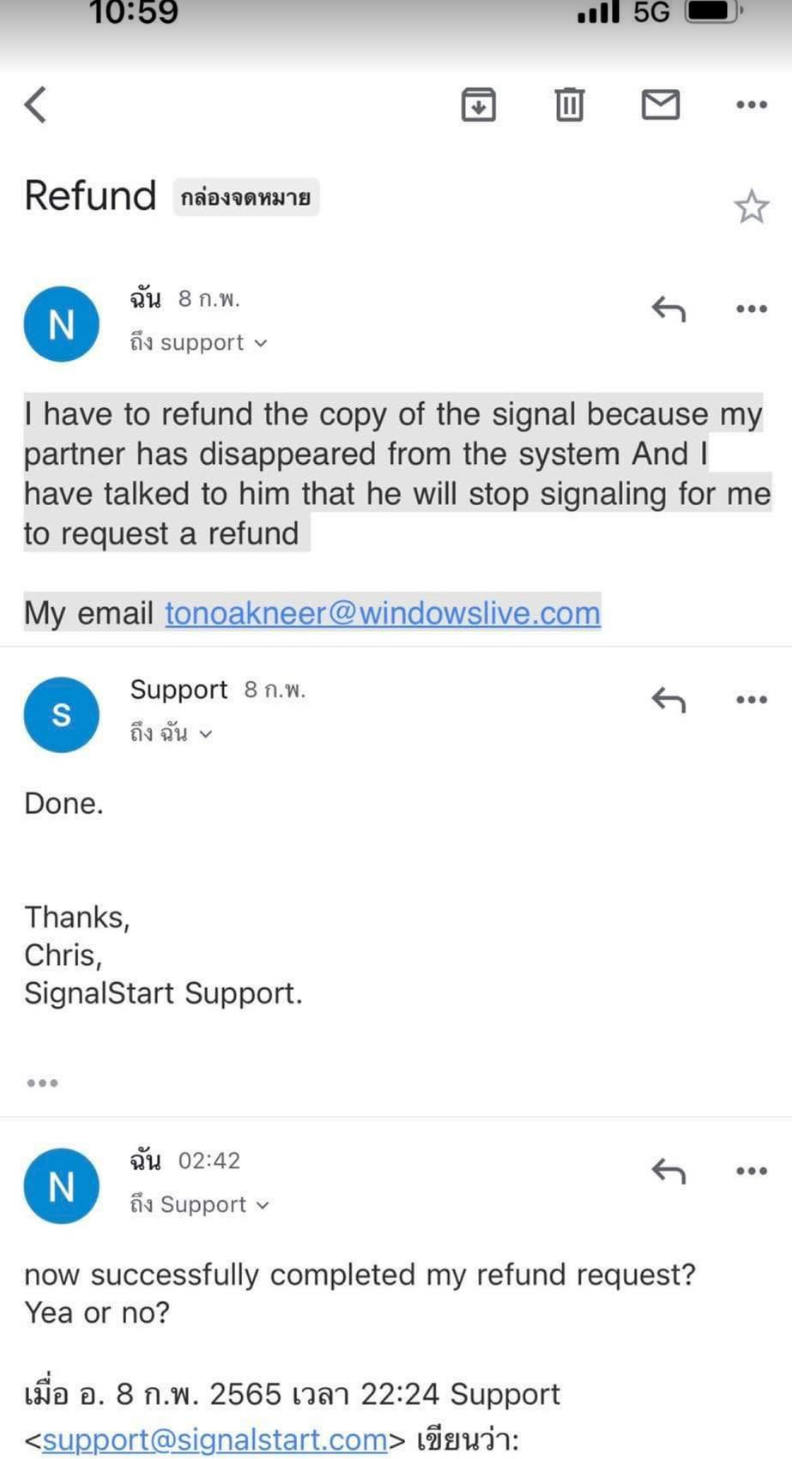
Task: Open the top bar overflow menu
Action: point(751,104)
